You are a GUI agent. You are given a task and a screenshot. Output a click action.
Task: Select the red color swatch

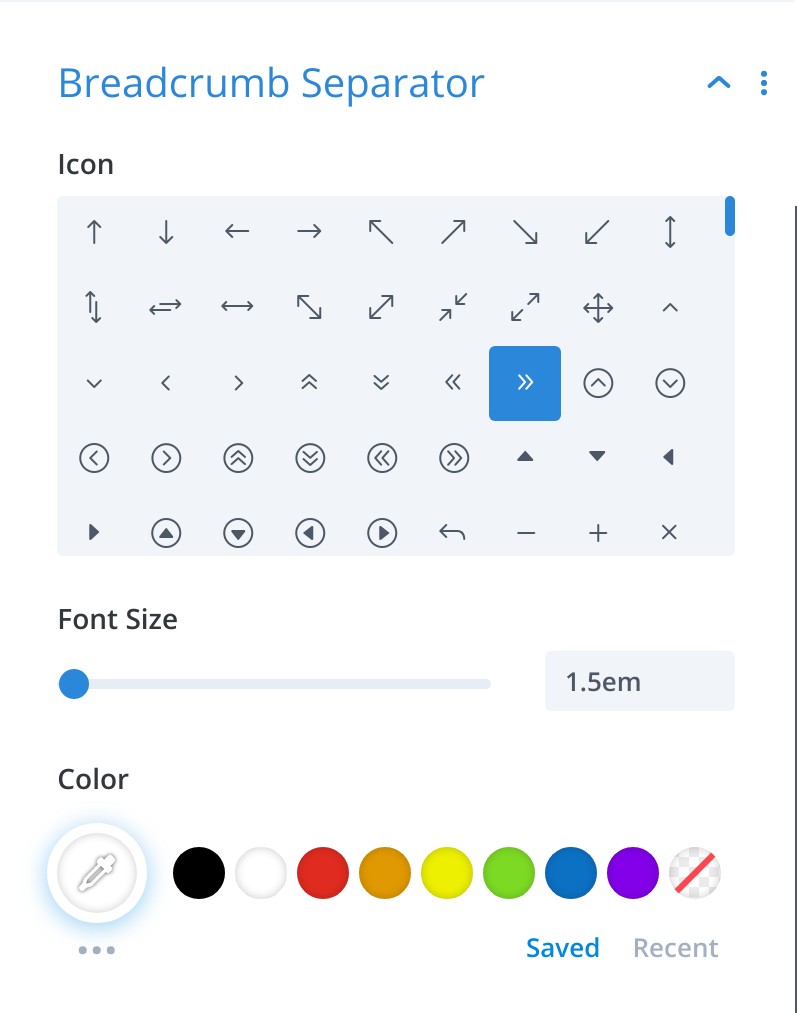pyautogui.click(x=323, y=872)
